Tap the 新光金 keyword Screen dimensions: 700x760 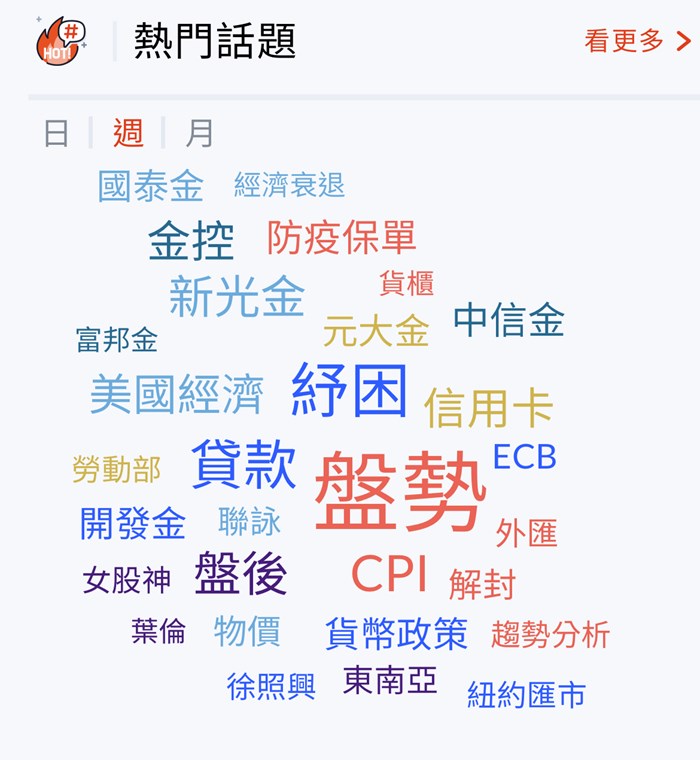[x=236, y=296]
